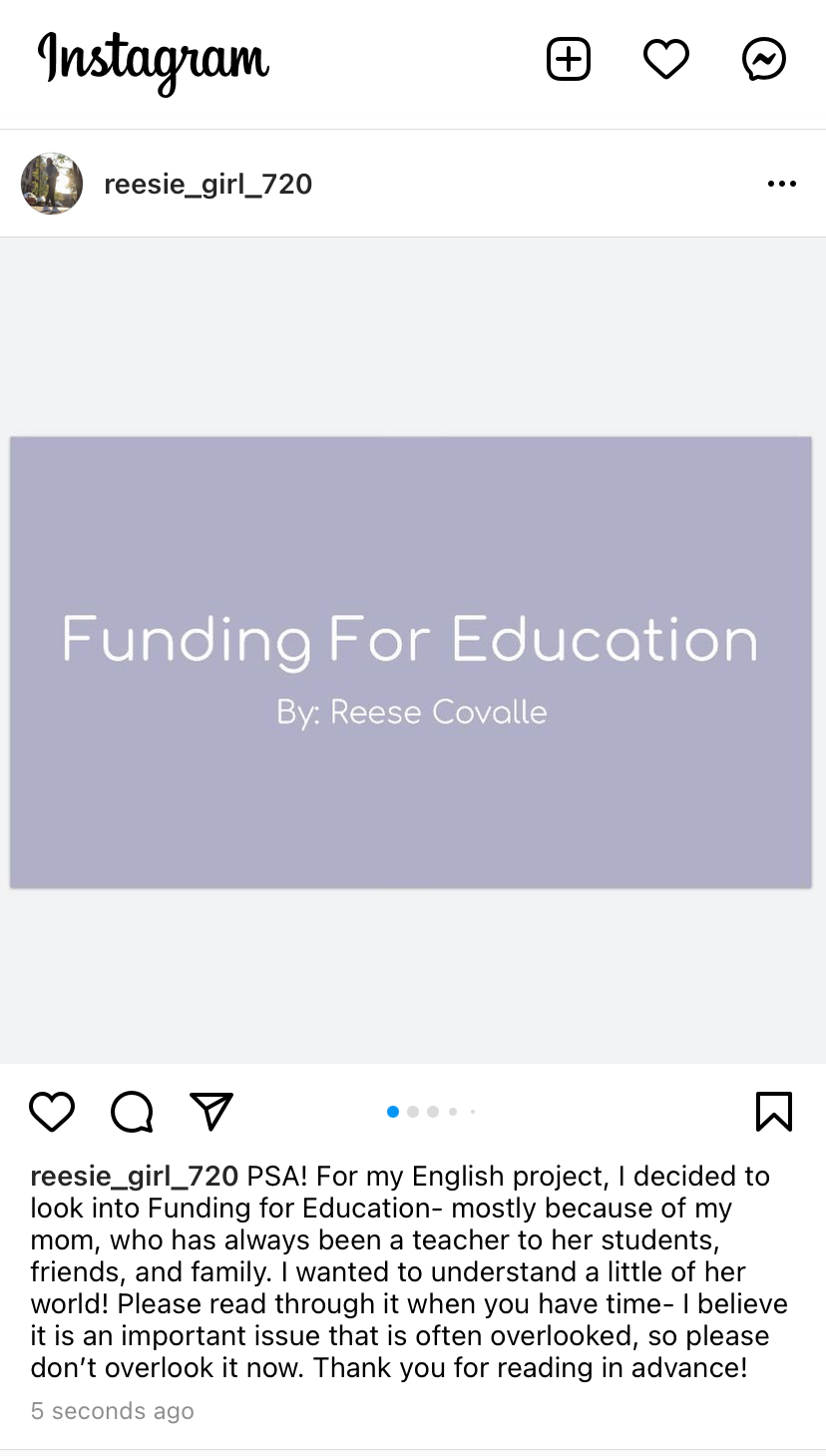Like the Funding For Education post
Screen dimensions: 826x1456
click(x=52, y=1112)
